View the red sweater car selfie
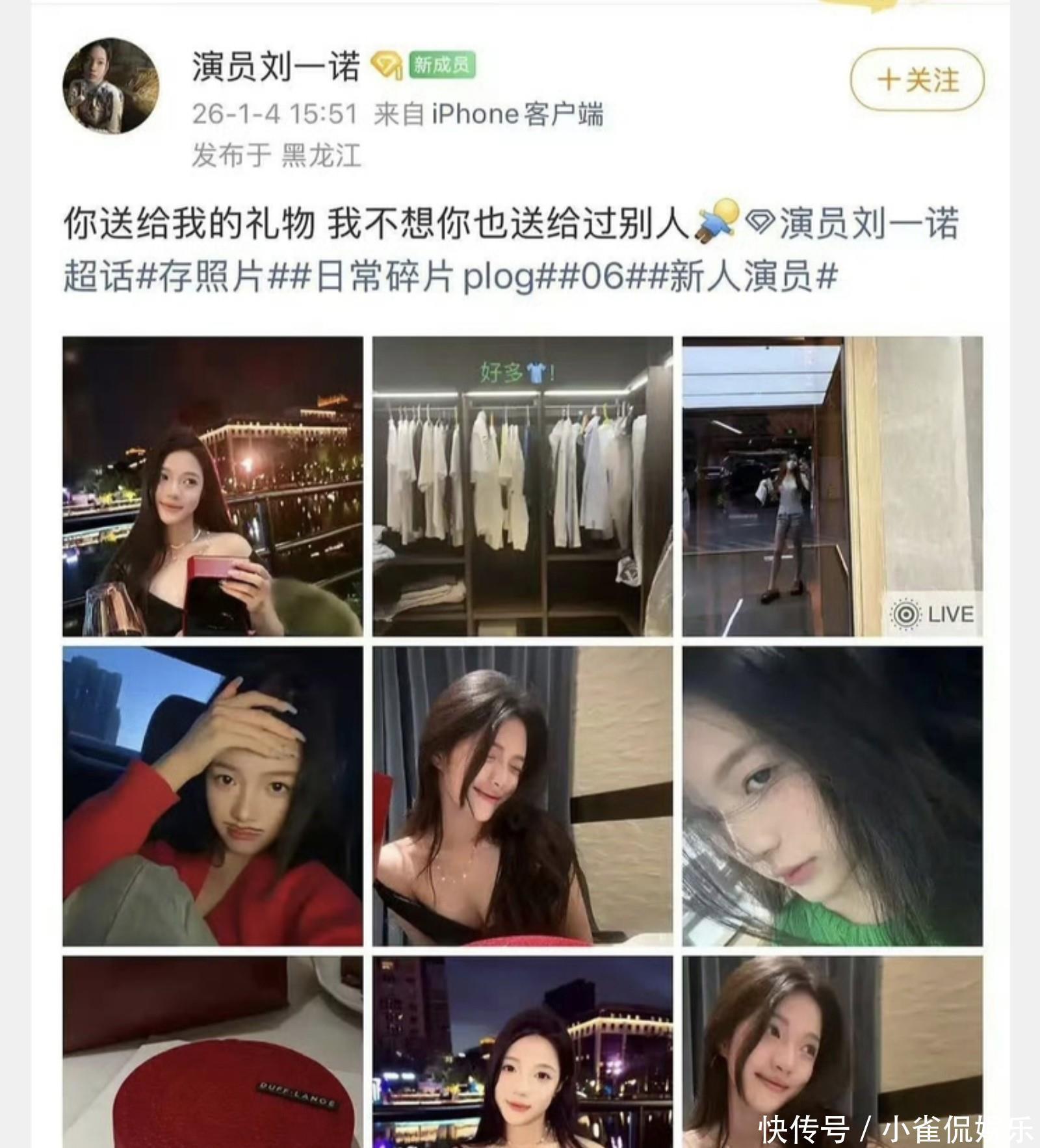 213,796
